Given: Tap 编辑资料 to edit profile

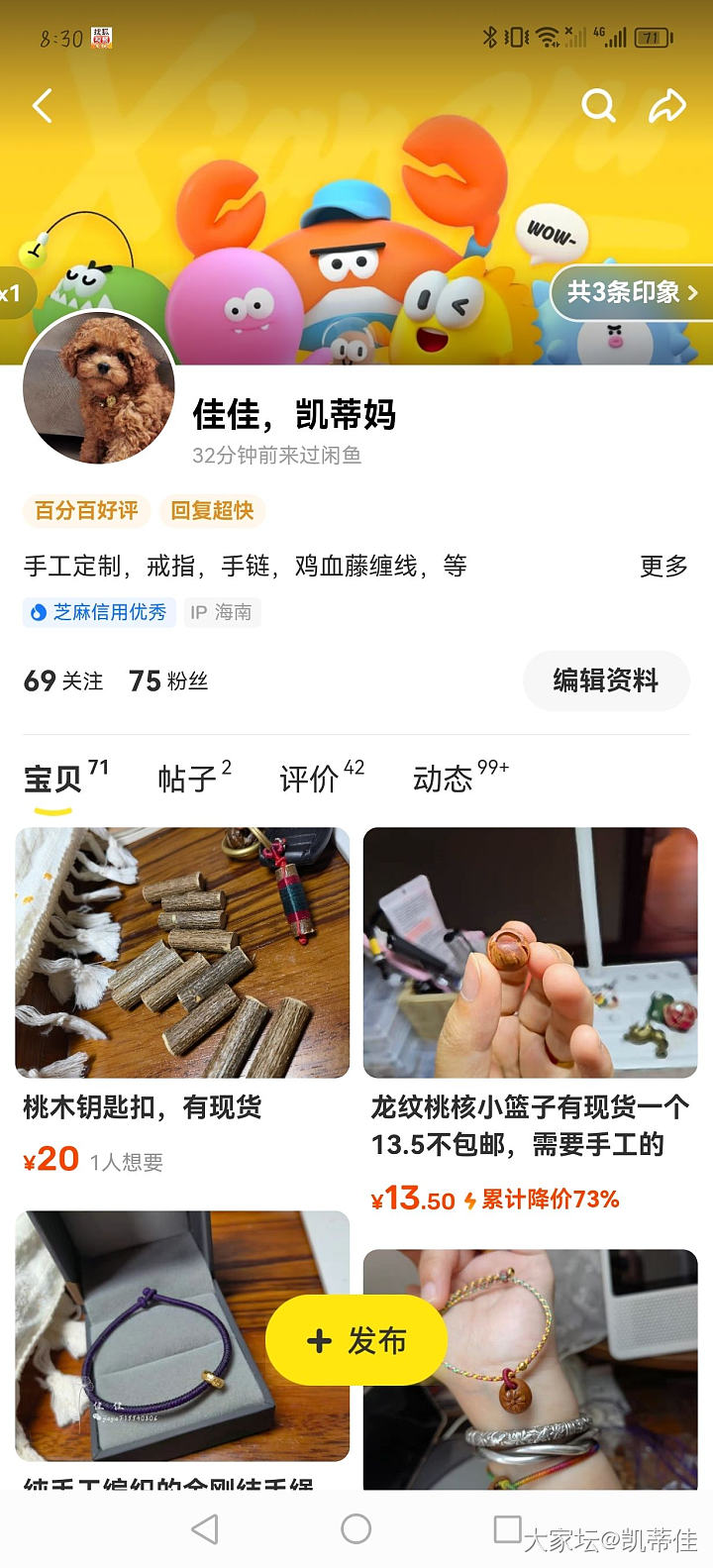Looking at the screenshot, I should 605,680.
